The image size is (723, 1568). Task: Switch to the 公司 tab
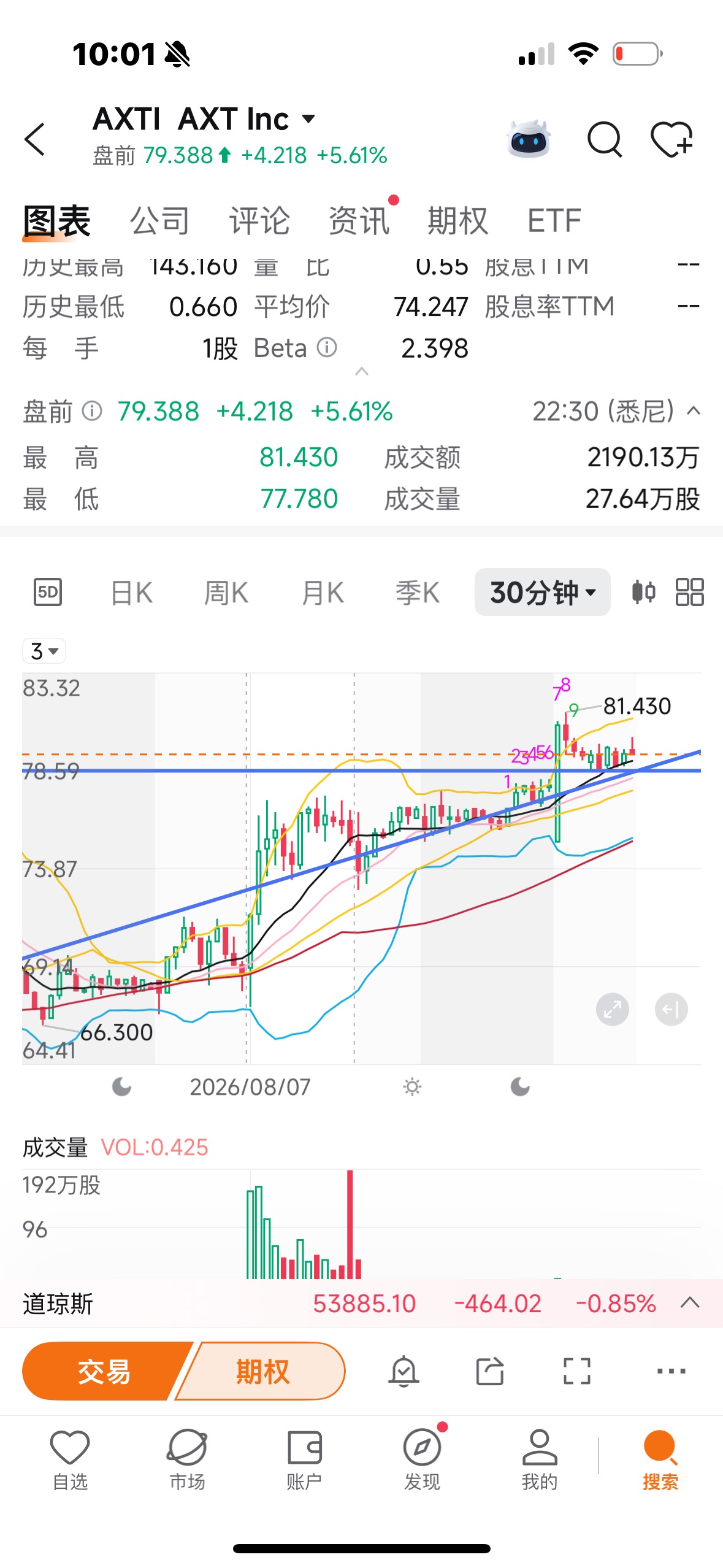point(159,220)
